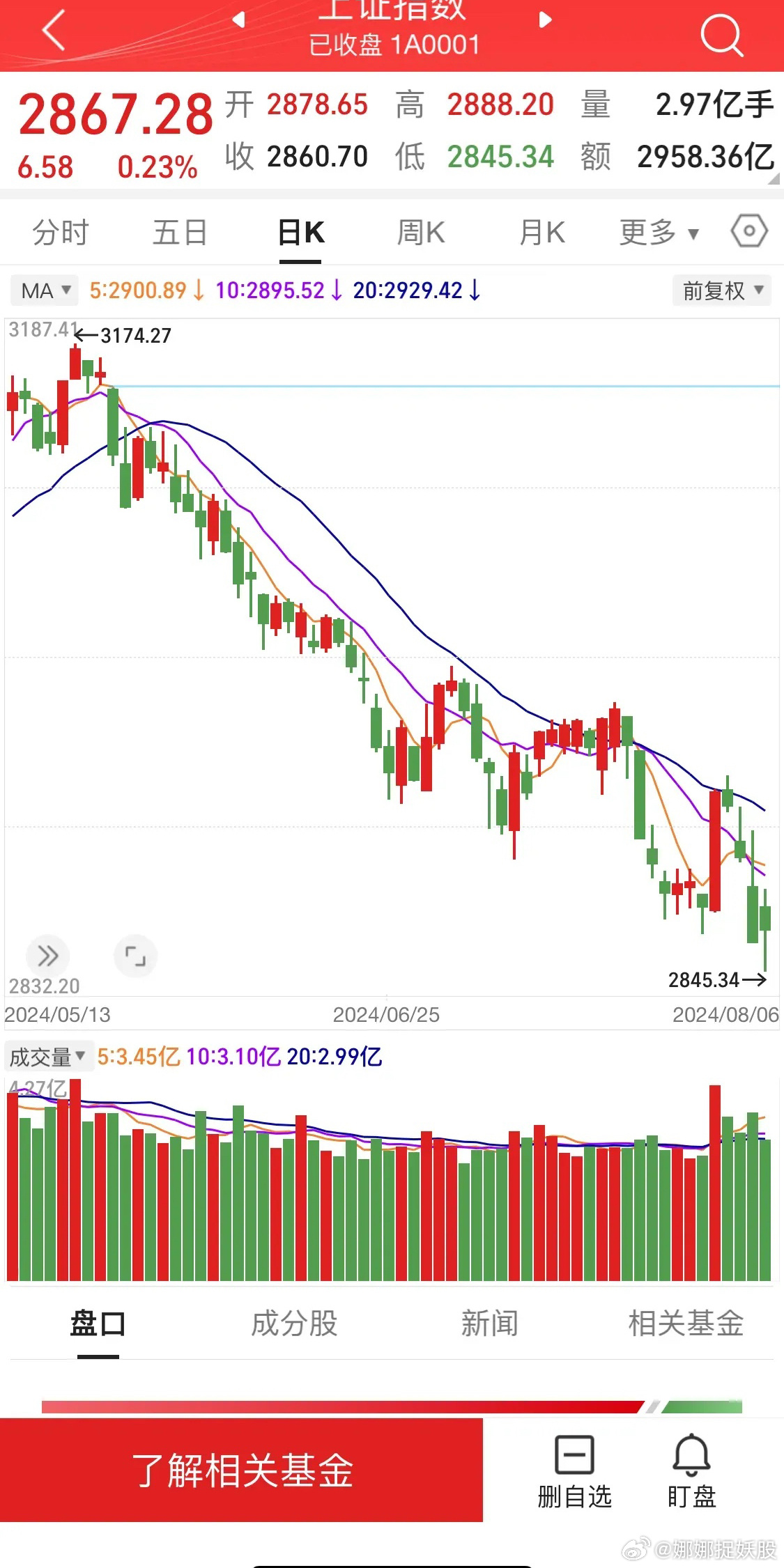Expand chart to fullscreen
This screenshot has height=1568, width=784.
tap(135, 956)
